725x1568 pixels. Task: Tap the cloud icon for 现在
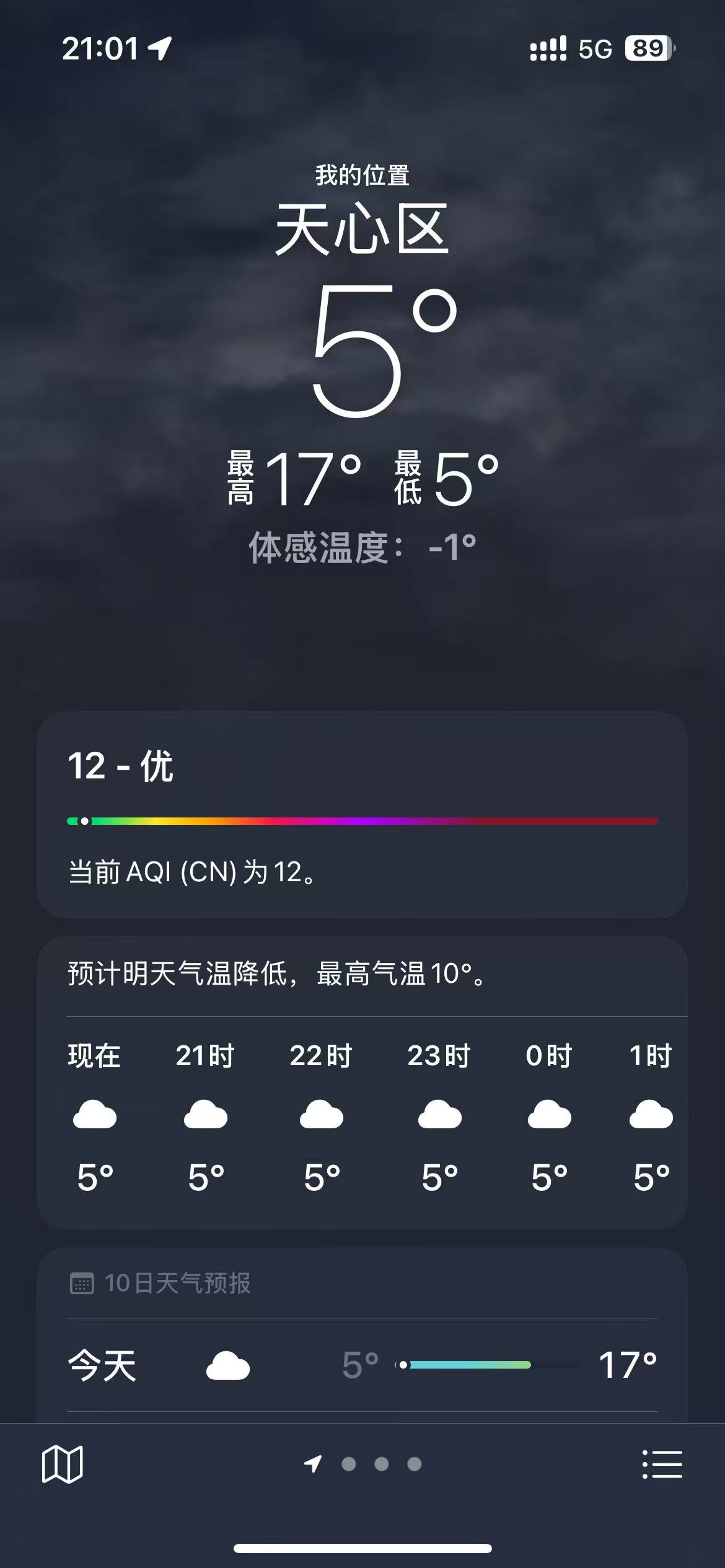coord(93,1113)
